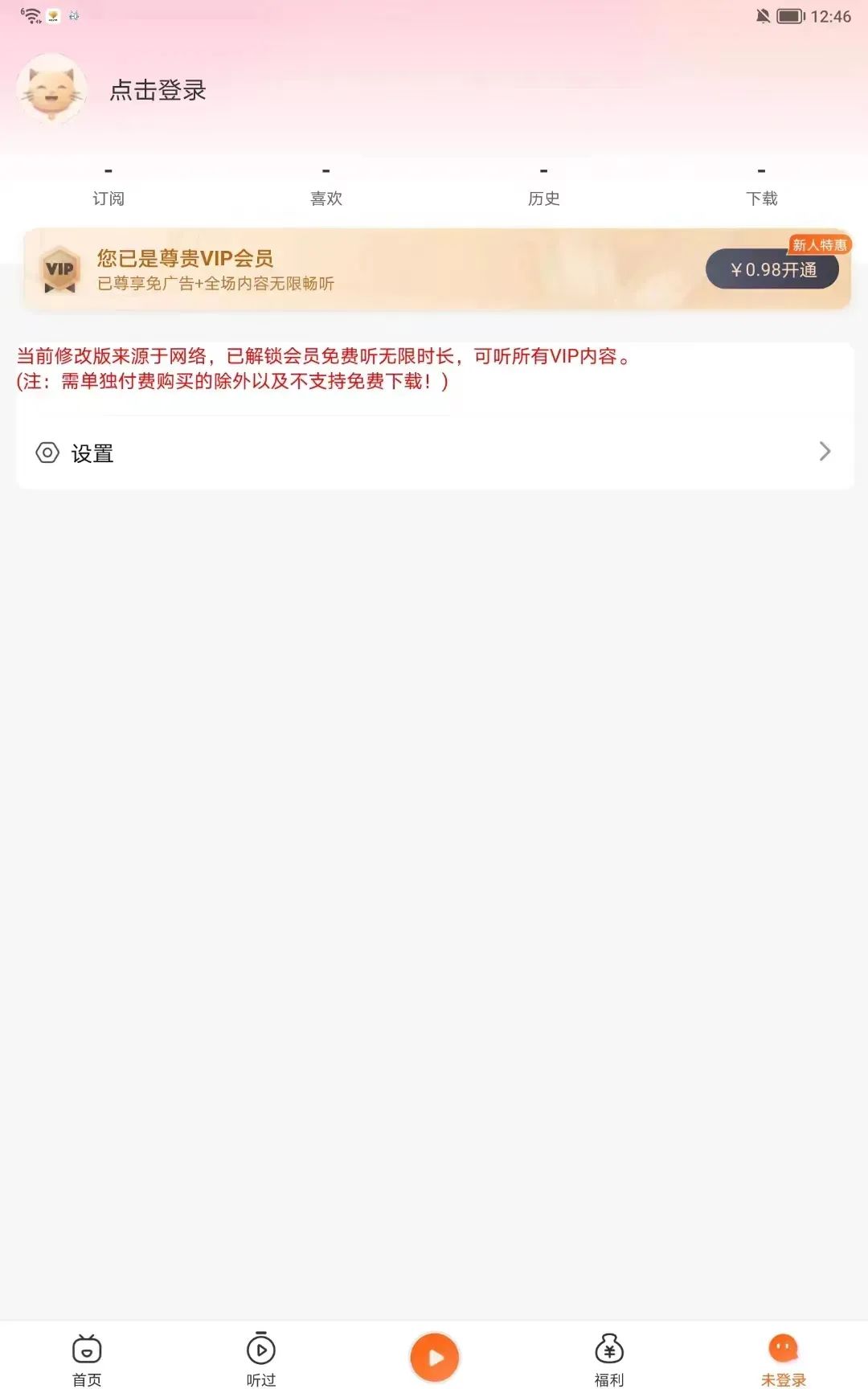Viewport: 868px width, 1389px height.
Task: Open the 下载 downloads section
Action: 762,186
